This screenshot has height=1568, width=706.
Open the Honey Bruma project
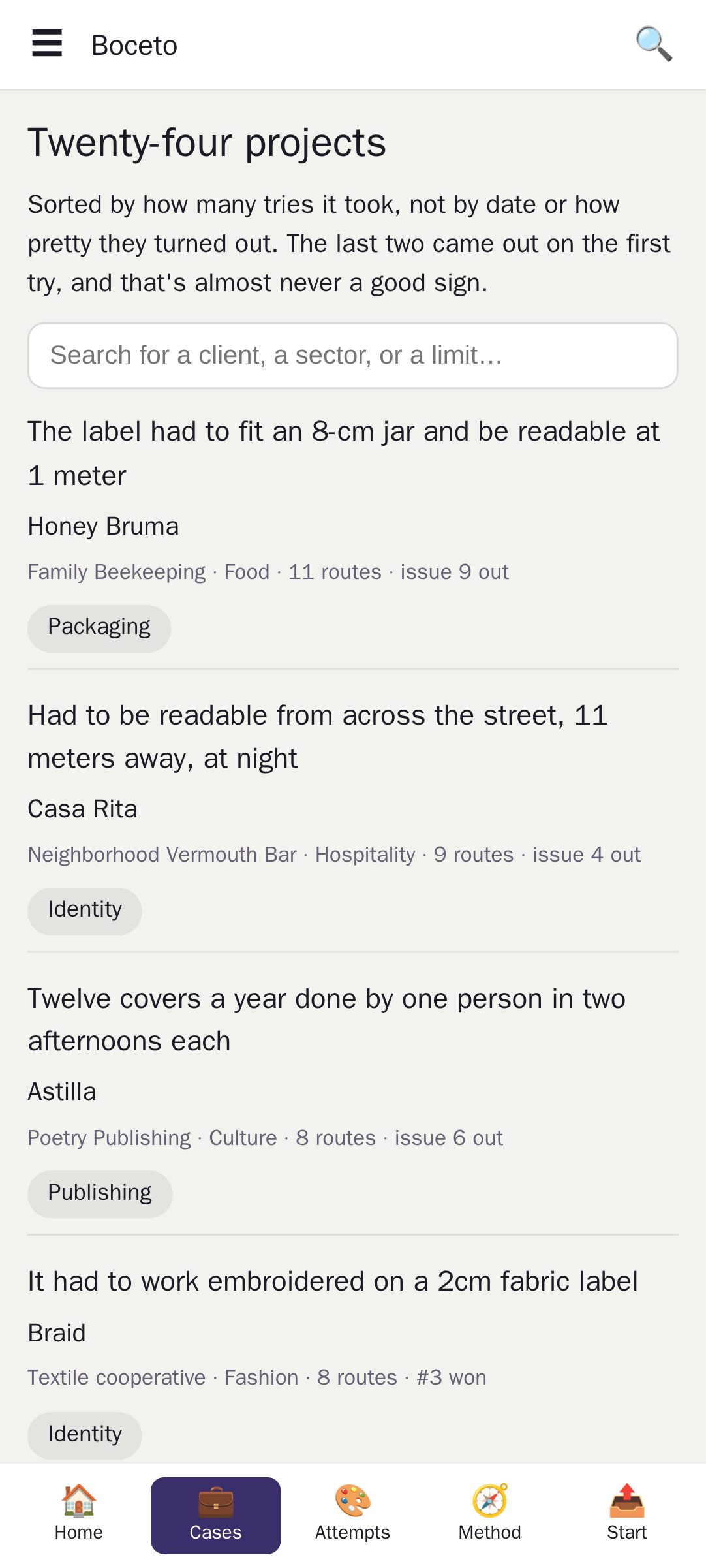pos(103,526)
